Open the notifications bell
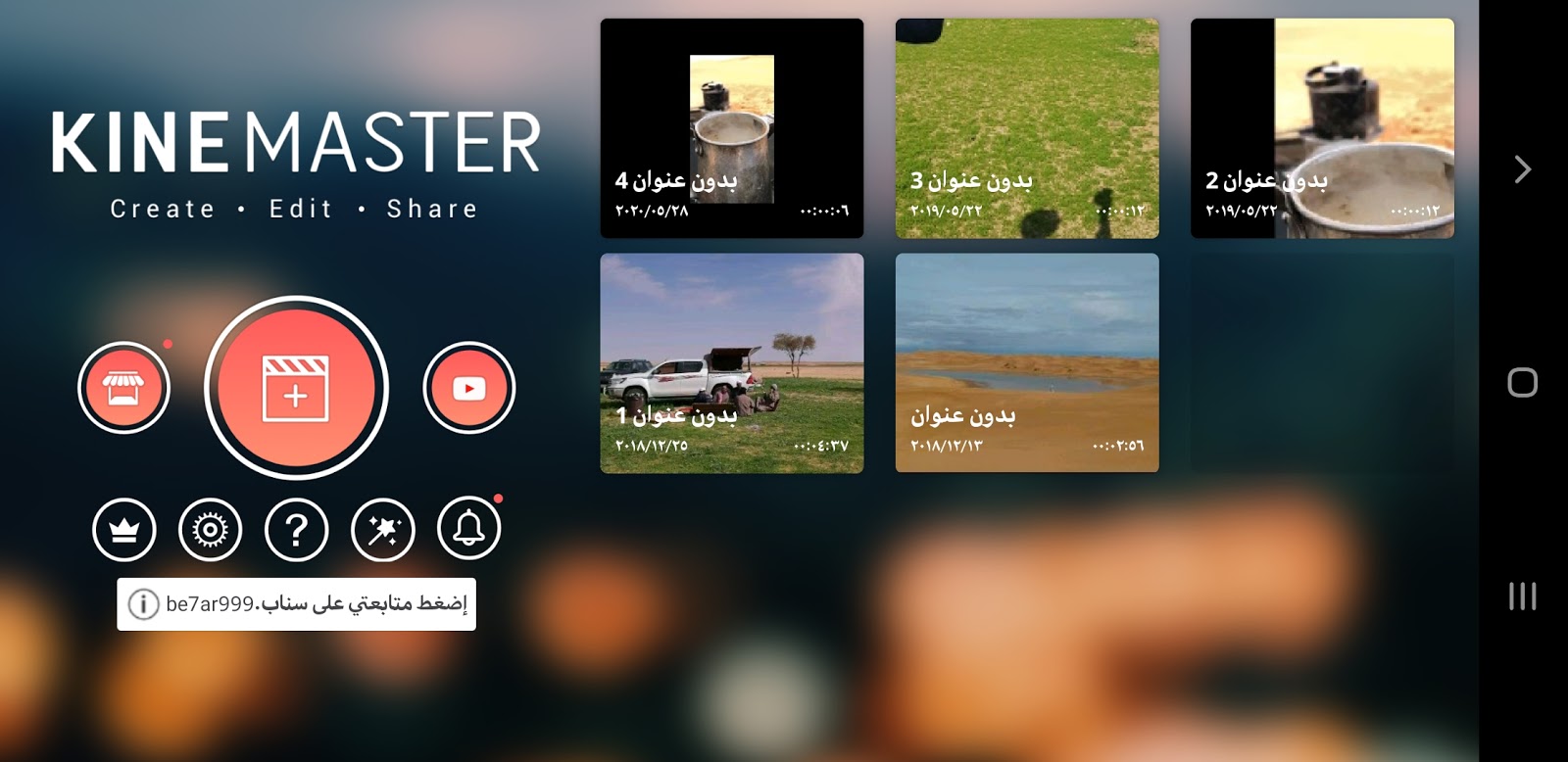 468,529
